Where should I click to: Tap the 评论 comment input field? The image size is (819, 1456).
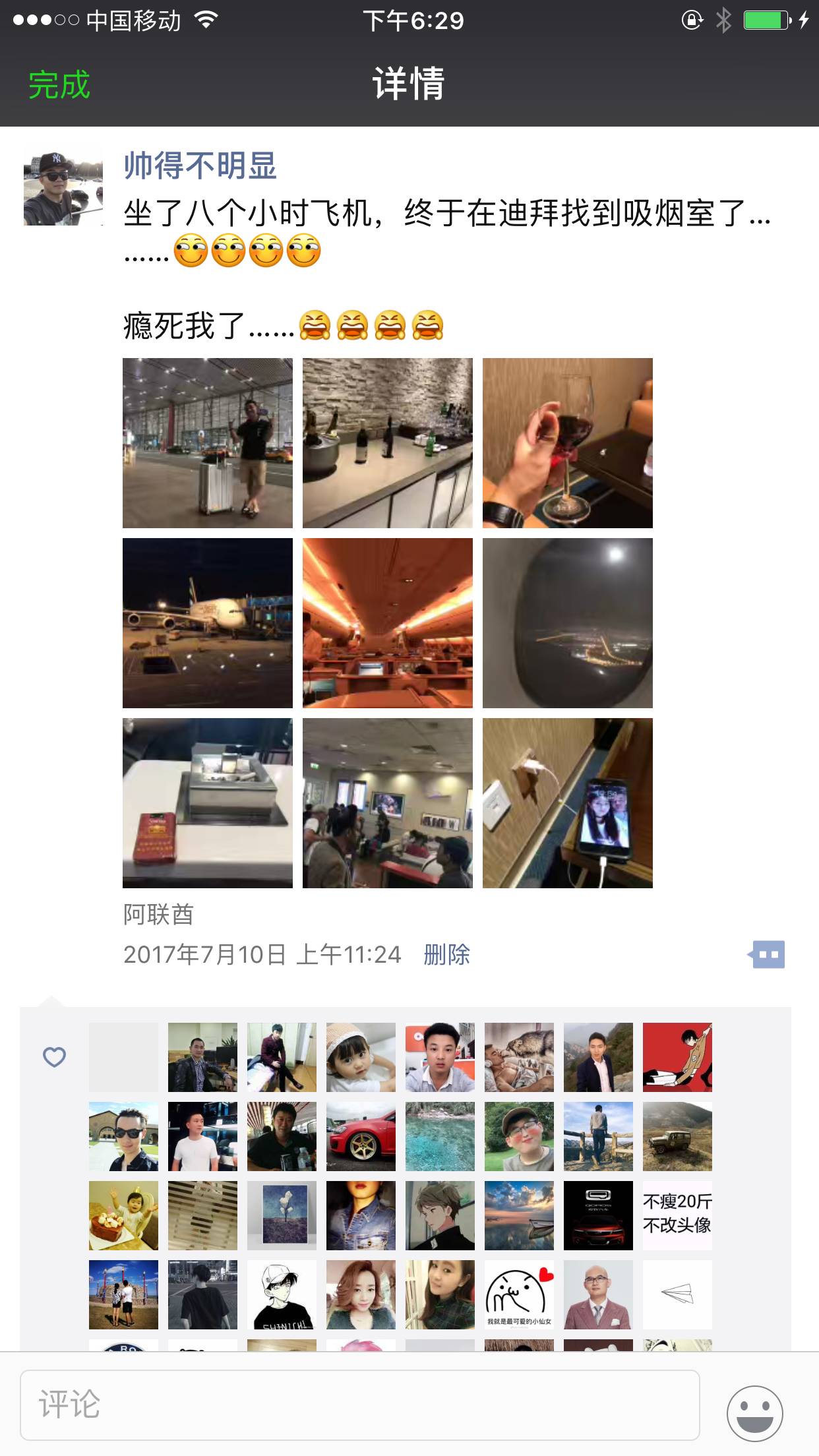(x=359, y=1405)
